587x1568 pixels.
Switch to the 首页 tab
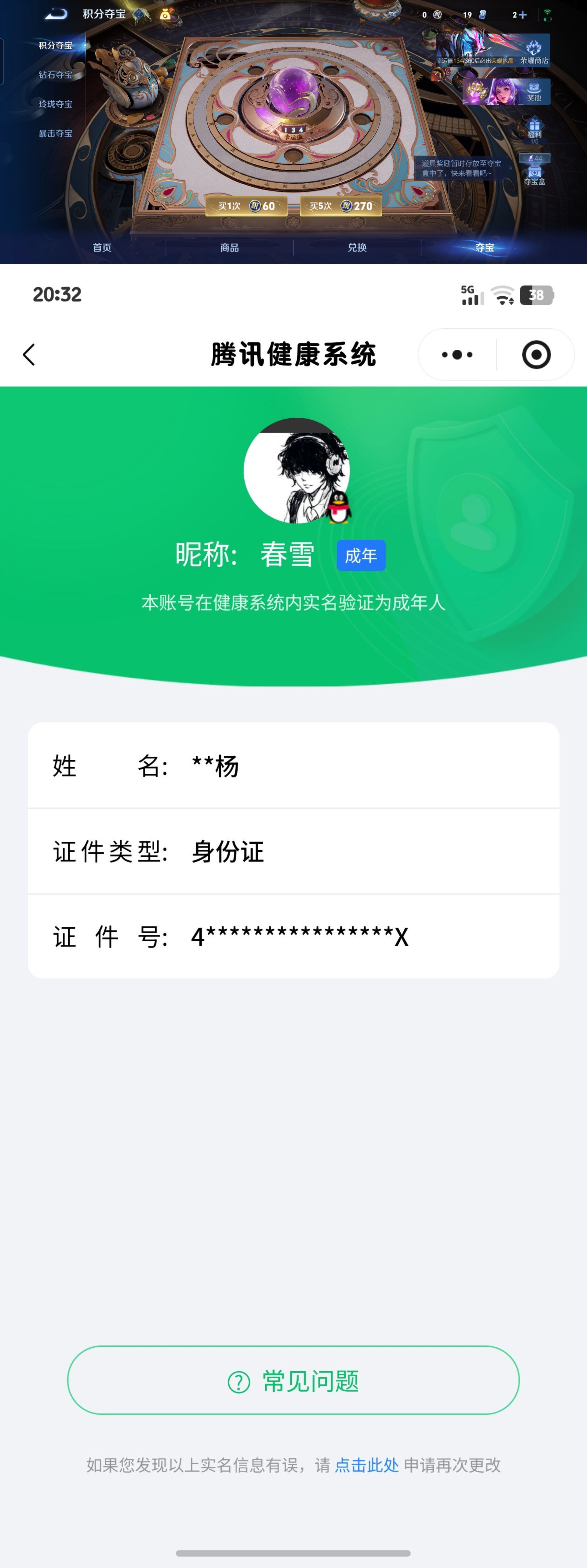coord(102,247)
